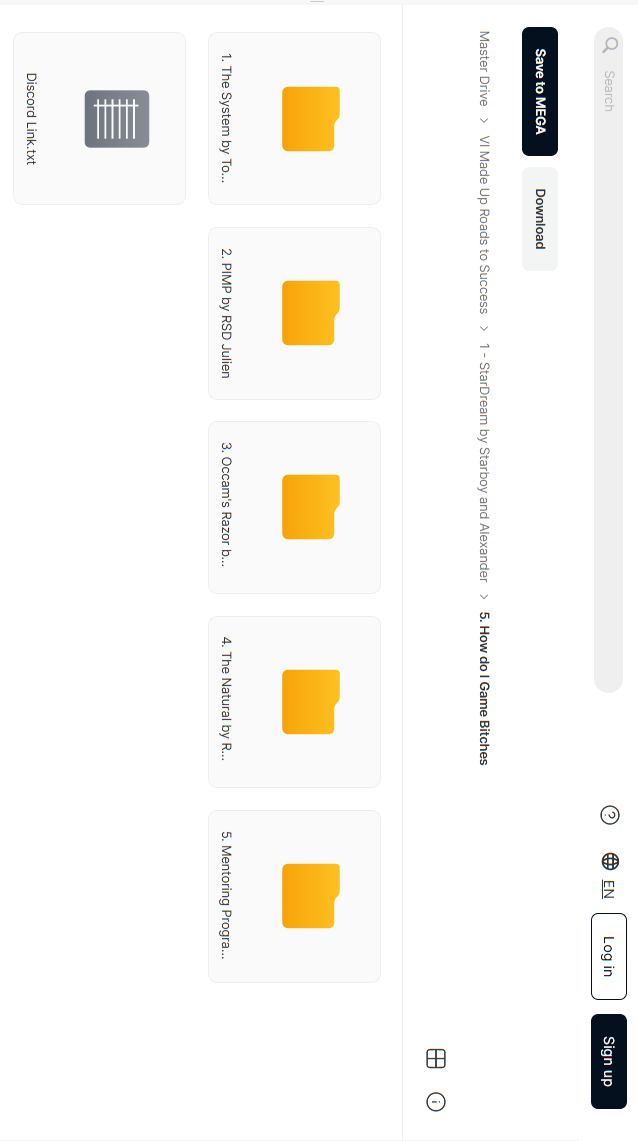Open folder 1. The System
This screenshot has width=638, height=1141.
pos(294,118)
